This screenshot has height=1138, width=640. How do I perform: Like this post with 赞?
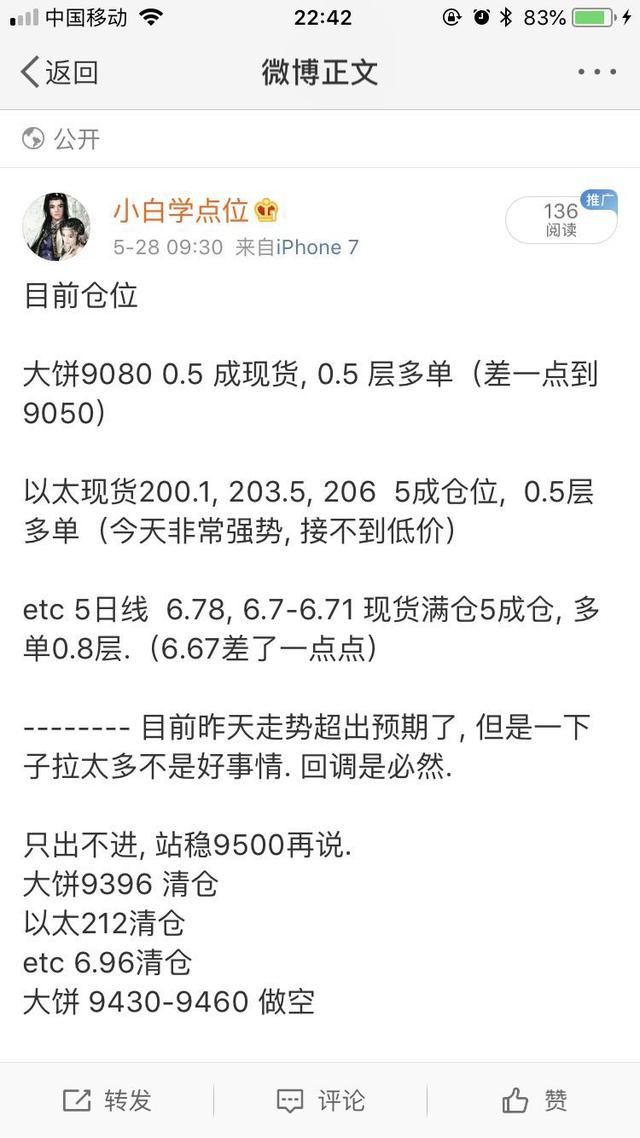pyautogui.click(x=534, y=1100)
